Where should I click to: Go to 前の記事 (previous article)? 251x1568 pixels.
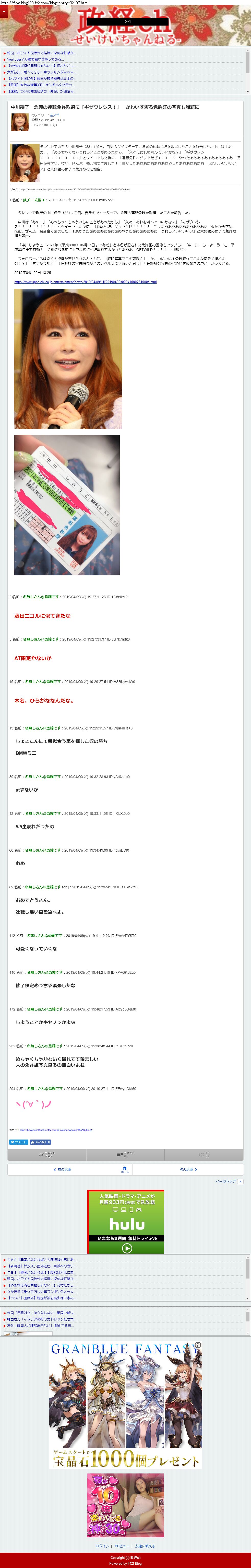(x=63, y=1169)
